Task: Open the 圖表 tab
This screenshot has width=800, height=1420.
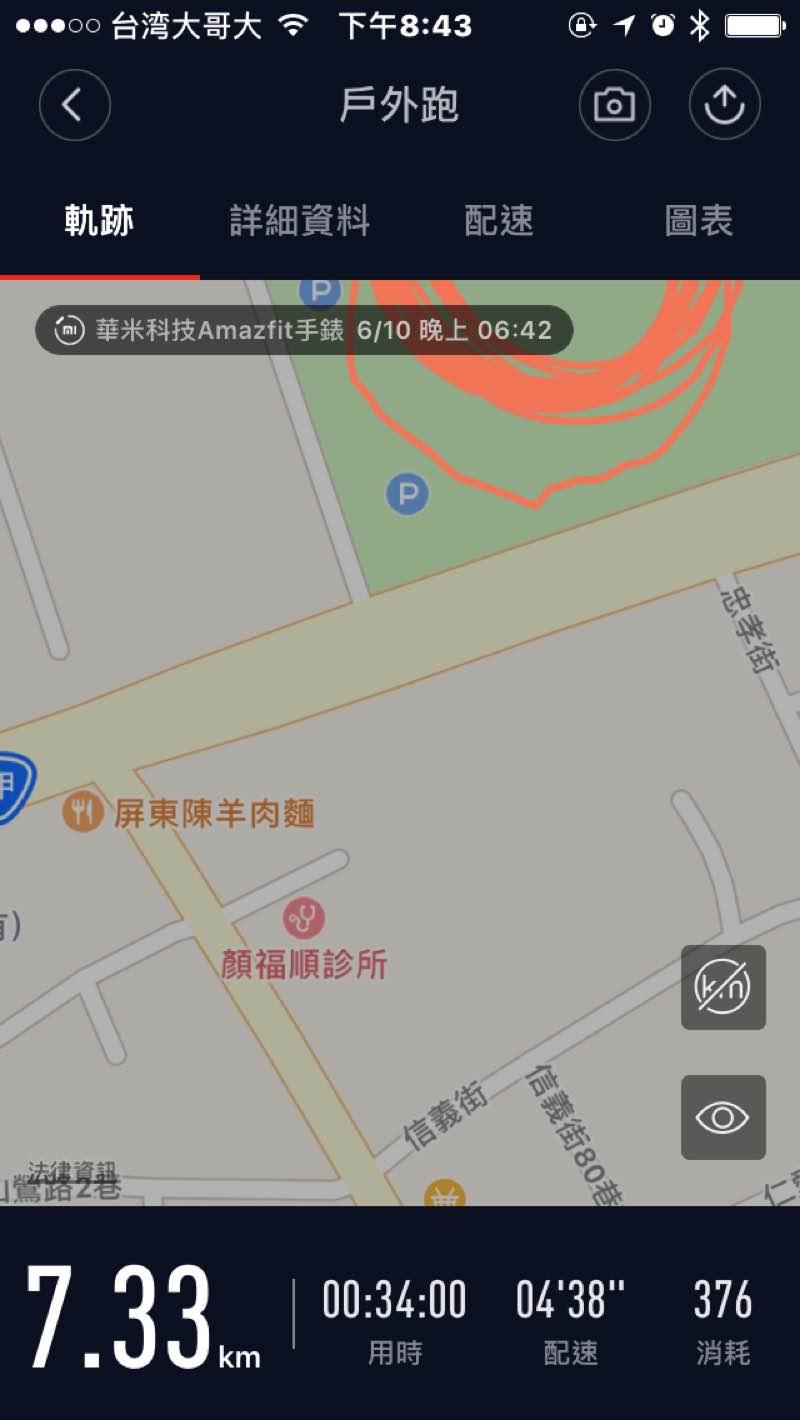Action: [x=698, y=221]
